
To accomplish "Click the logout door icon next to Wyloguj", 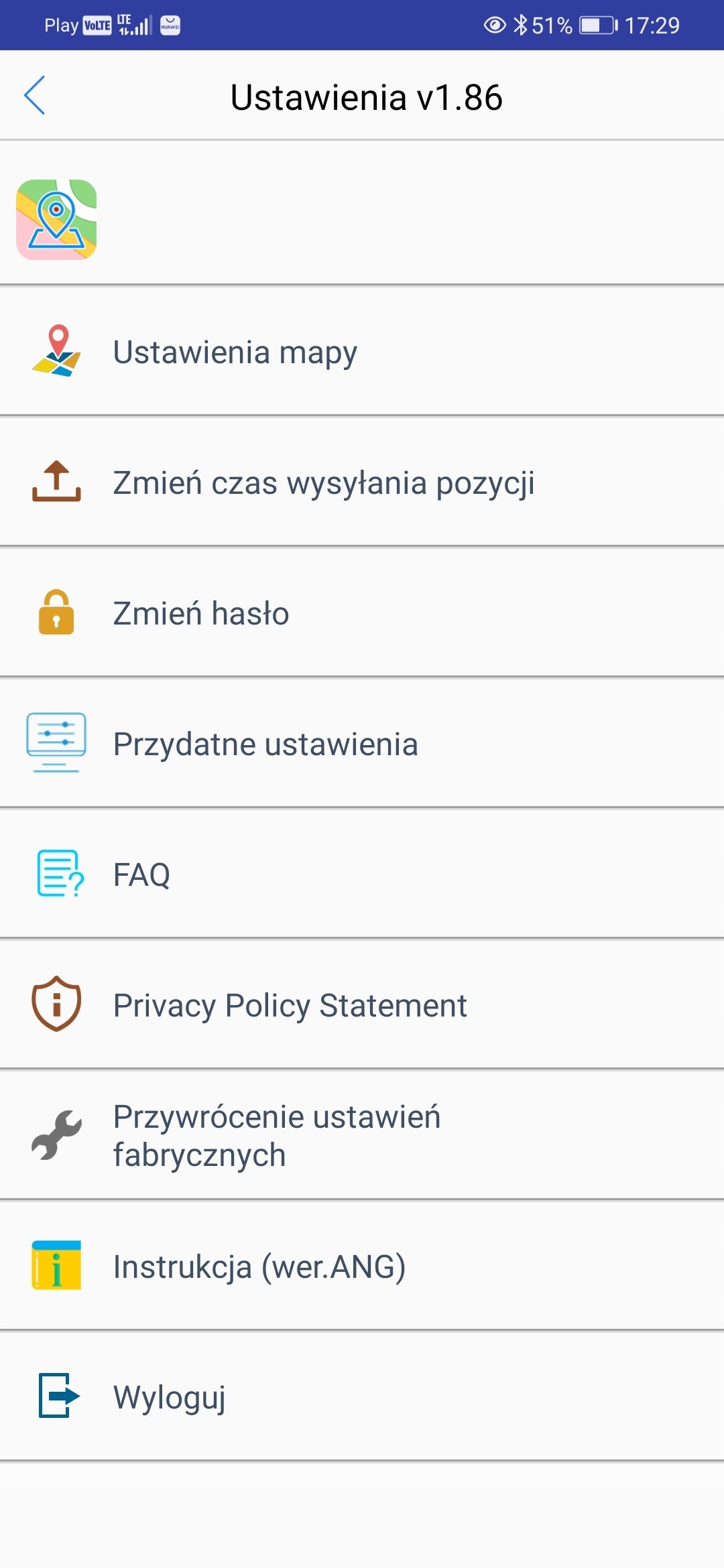I will pyautogui.click(x=57, y=1396).
